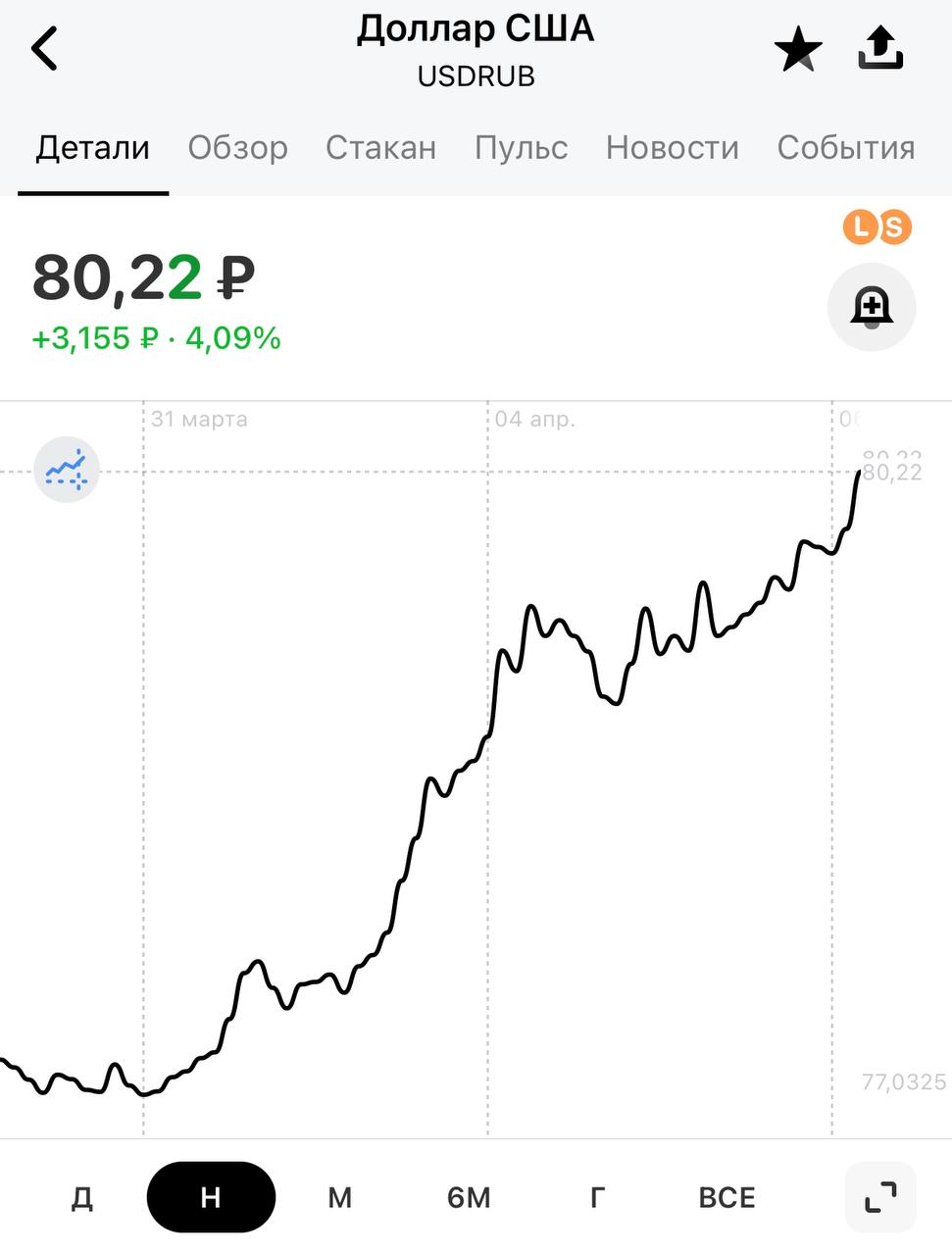Select the Д day period
Image resolution: width=952 pixels, height=1255 pixels.
82,1197
